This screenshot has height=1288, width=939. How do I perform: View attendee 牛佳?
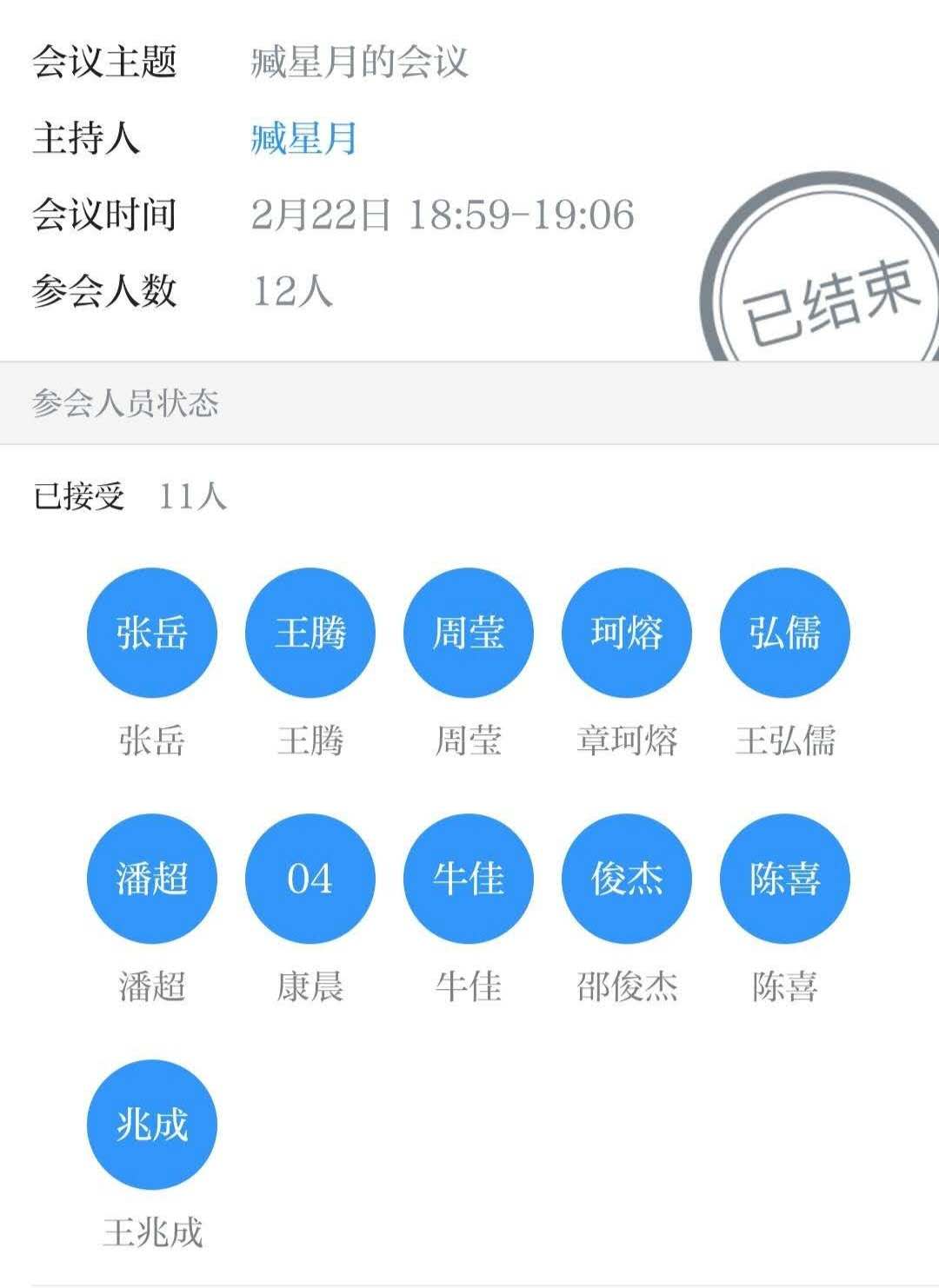(x=469, y=879)
